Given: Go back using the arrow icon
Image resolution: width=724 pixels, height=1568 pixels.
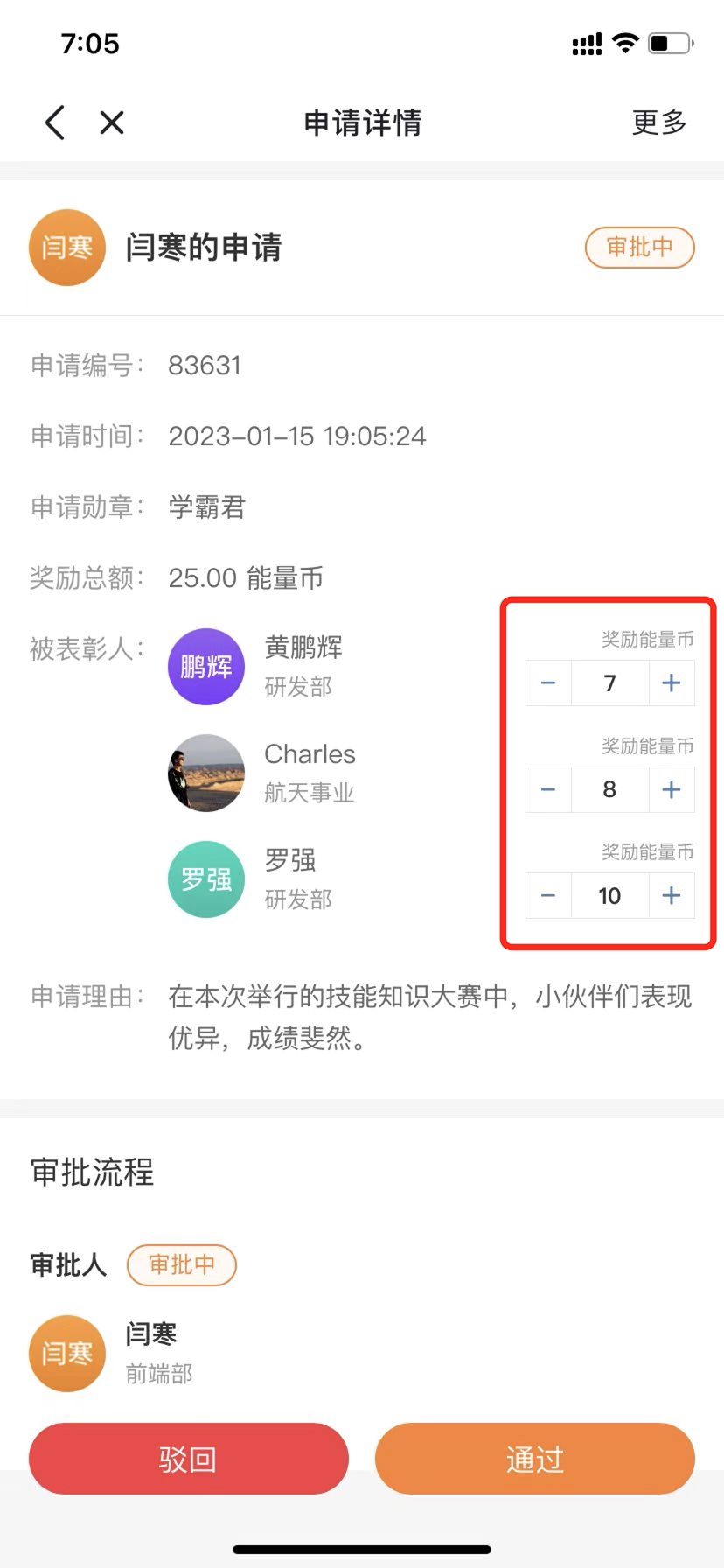Looking at the screenshot, I should (55, 122).
